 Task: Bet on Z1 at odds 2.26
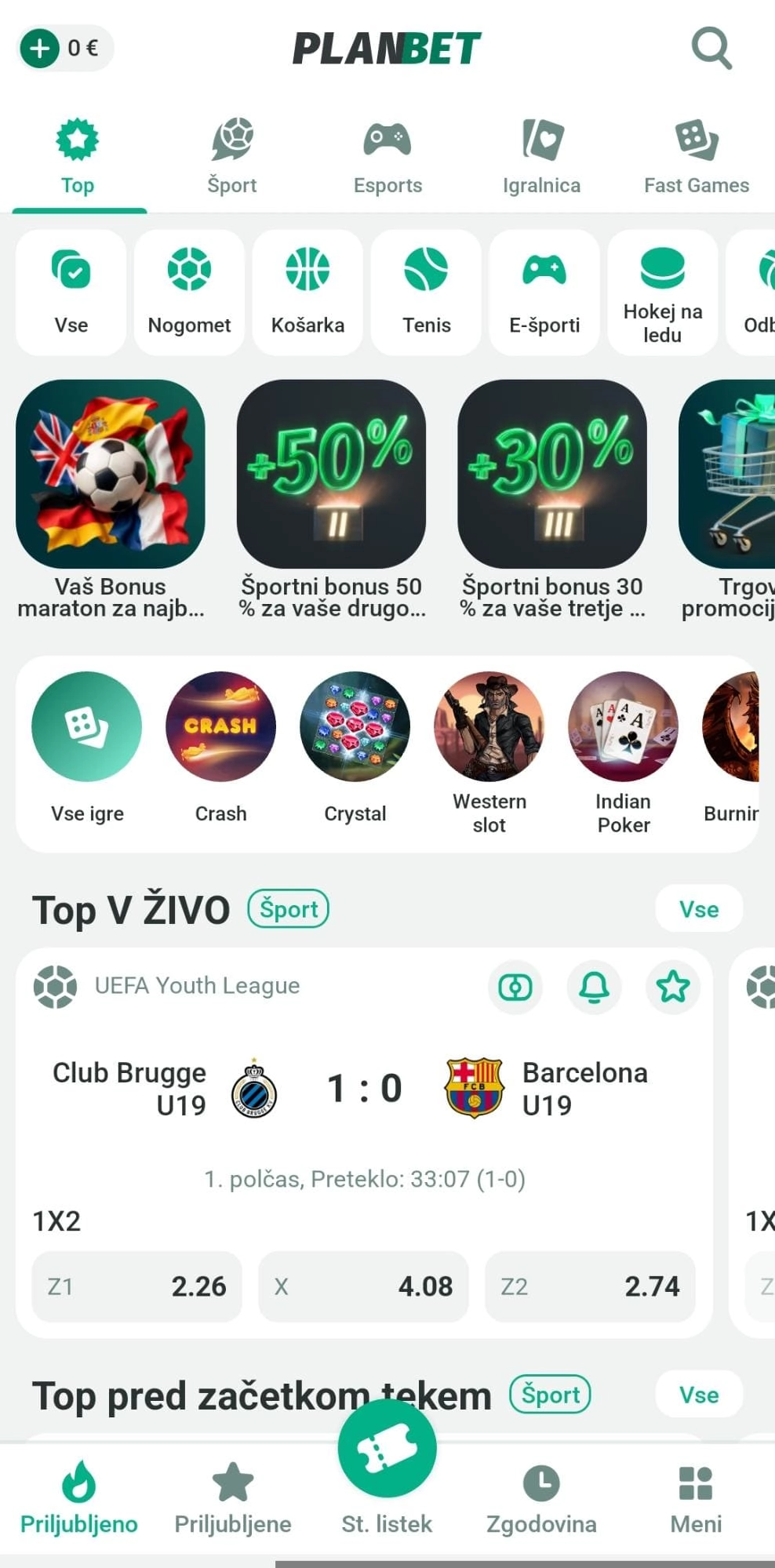[x=136, y=1286]
